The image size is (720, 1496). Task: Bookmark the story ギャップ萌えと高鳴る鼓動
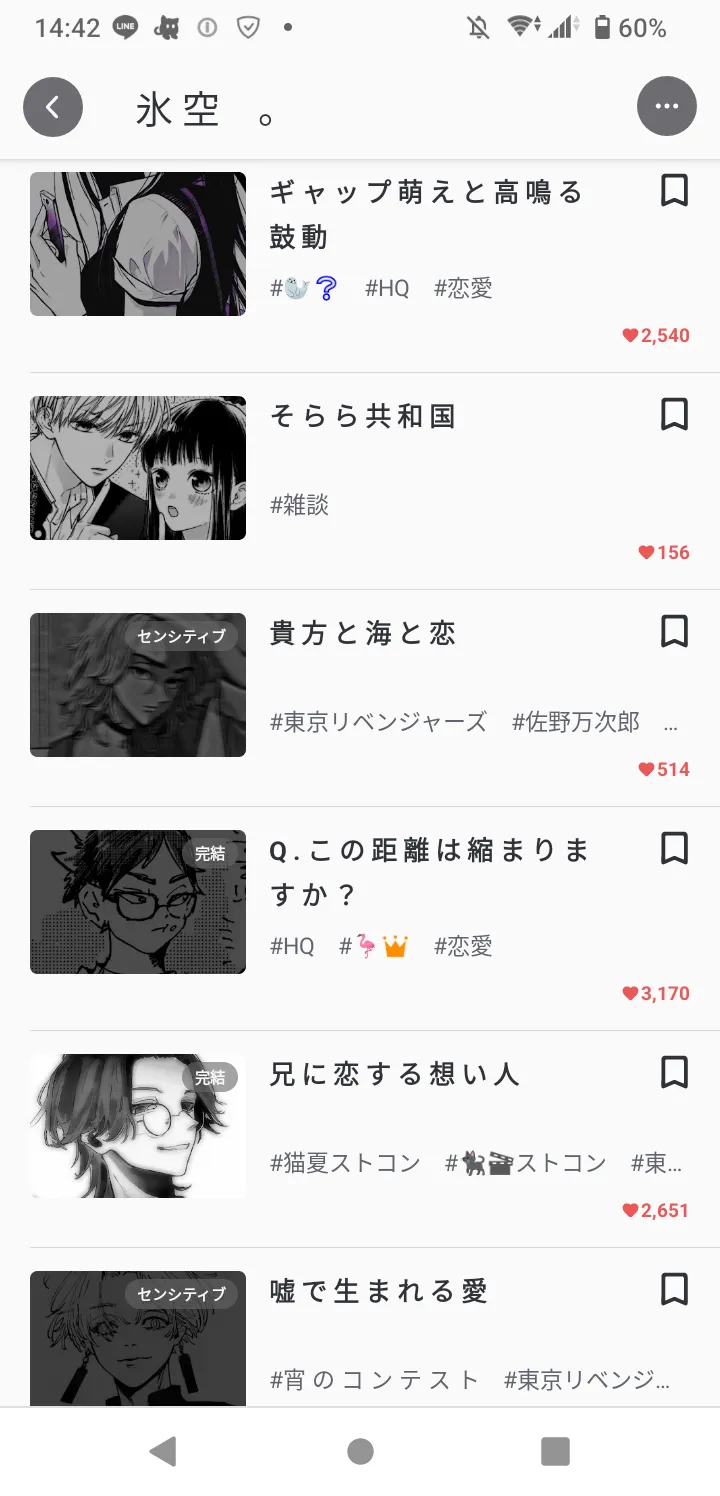click(675, 190)
